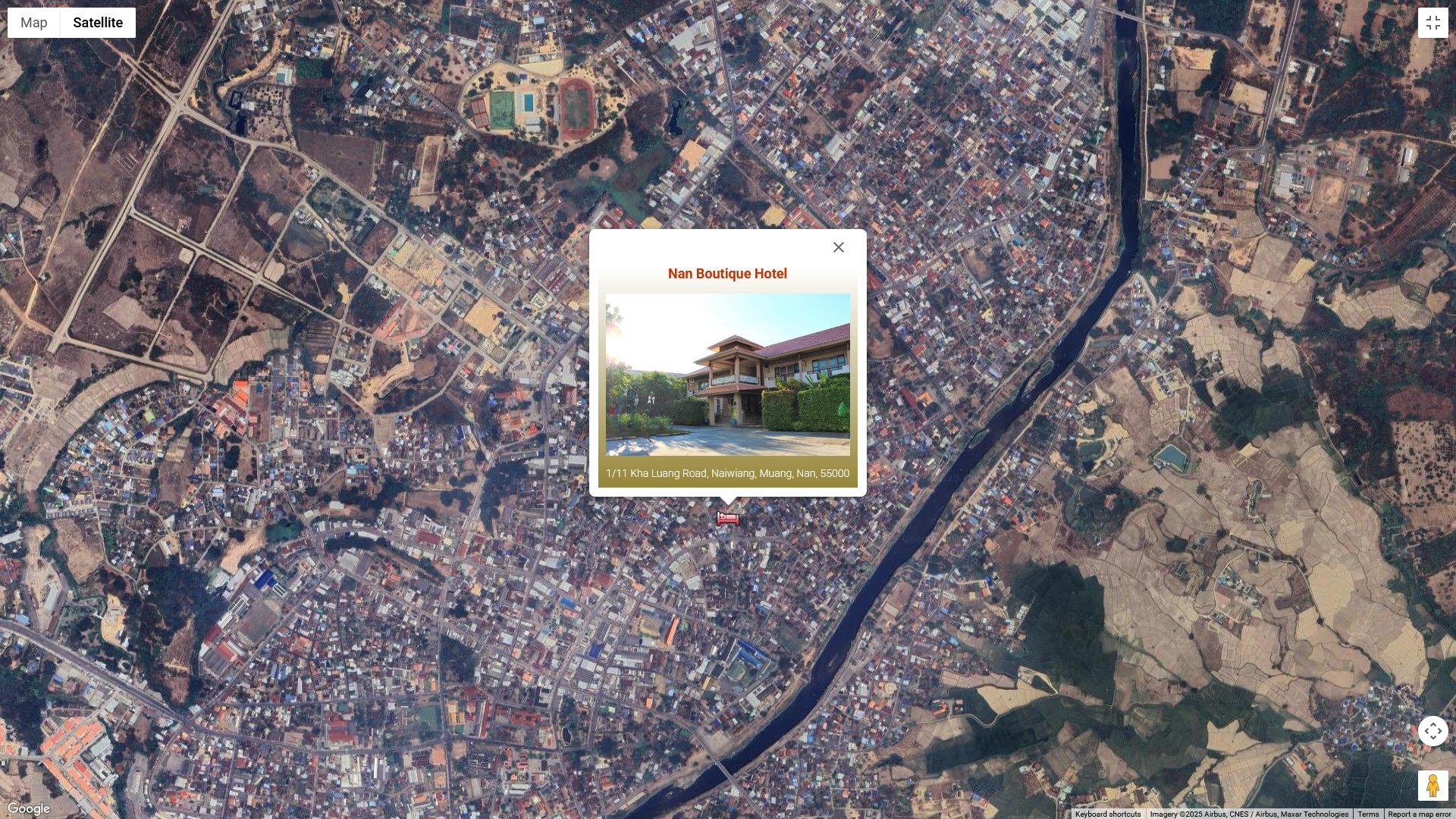Open Keyboard shortcuts
This screenshot has height=819, width=1456.
coord(1107,814)
